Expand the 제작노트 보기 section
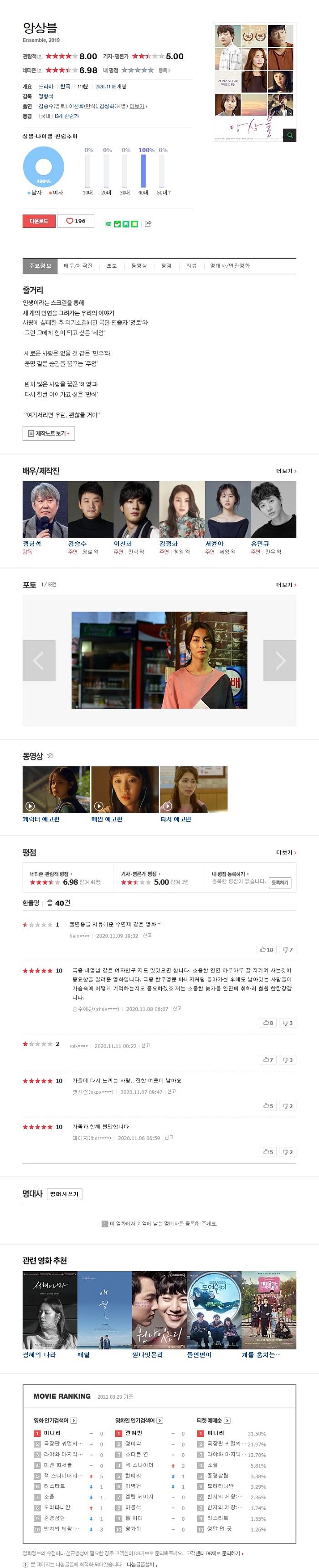The image size is (319, 1568). pos(48,433)
